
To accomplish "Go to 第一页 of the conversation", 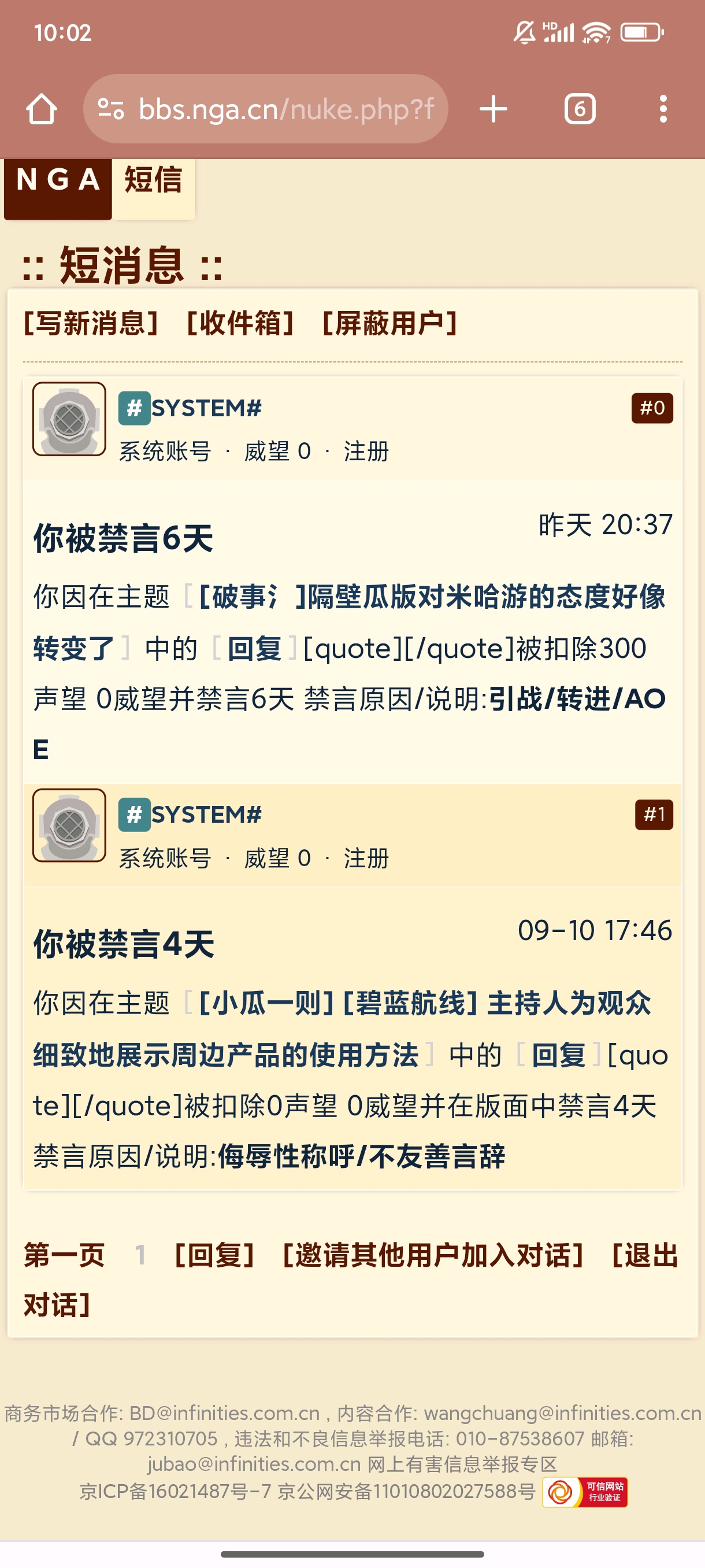I will click(x=64, y=1255).
